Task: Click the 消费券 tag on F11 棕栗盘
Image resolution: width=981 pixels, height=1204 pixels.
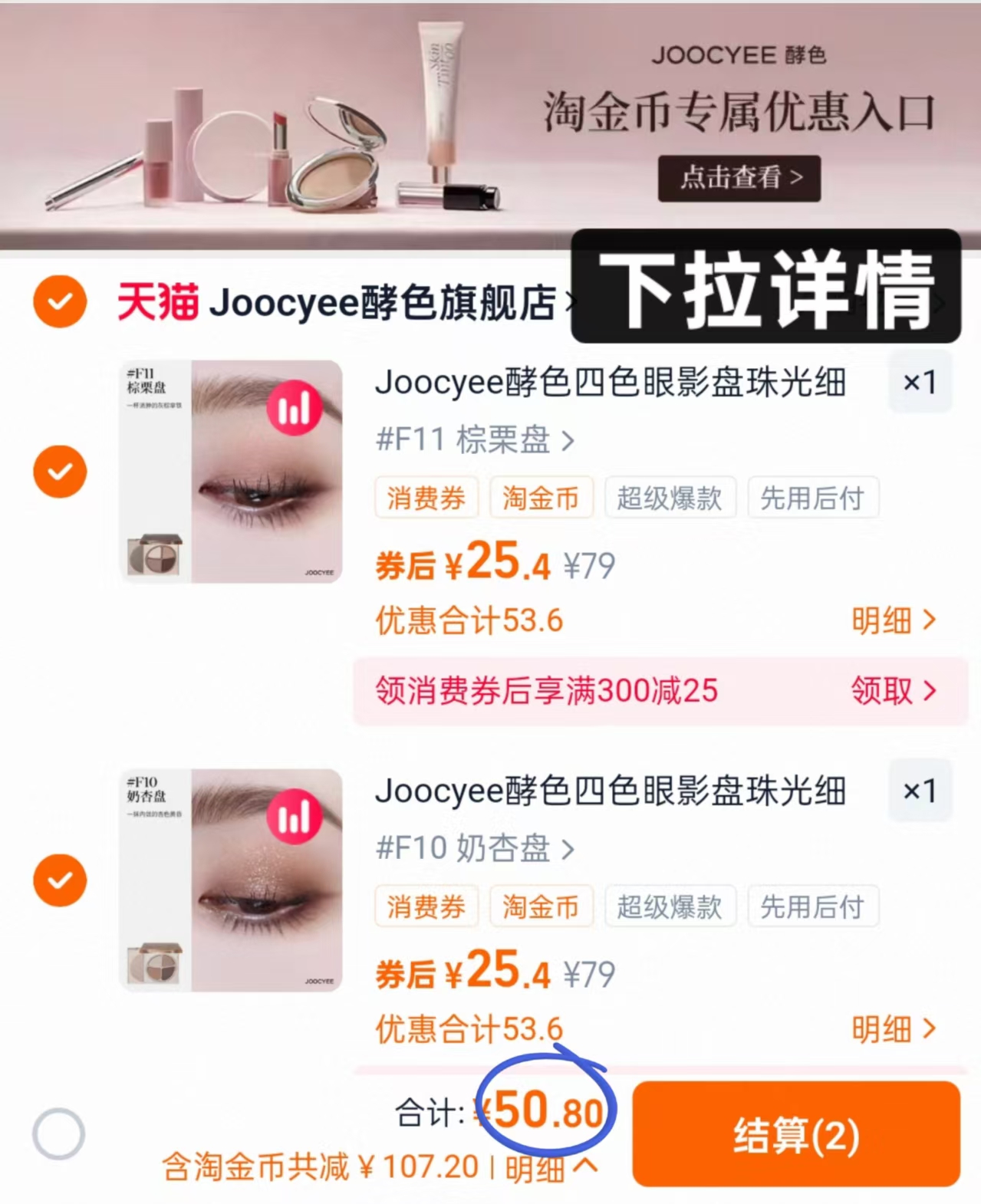Action: click(x=426, y=498)
